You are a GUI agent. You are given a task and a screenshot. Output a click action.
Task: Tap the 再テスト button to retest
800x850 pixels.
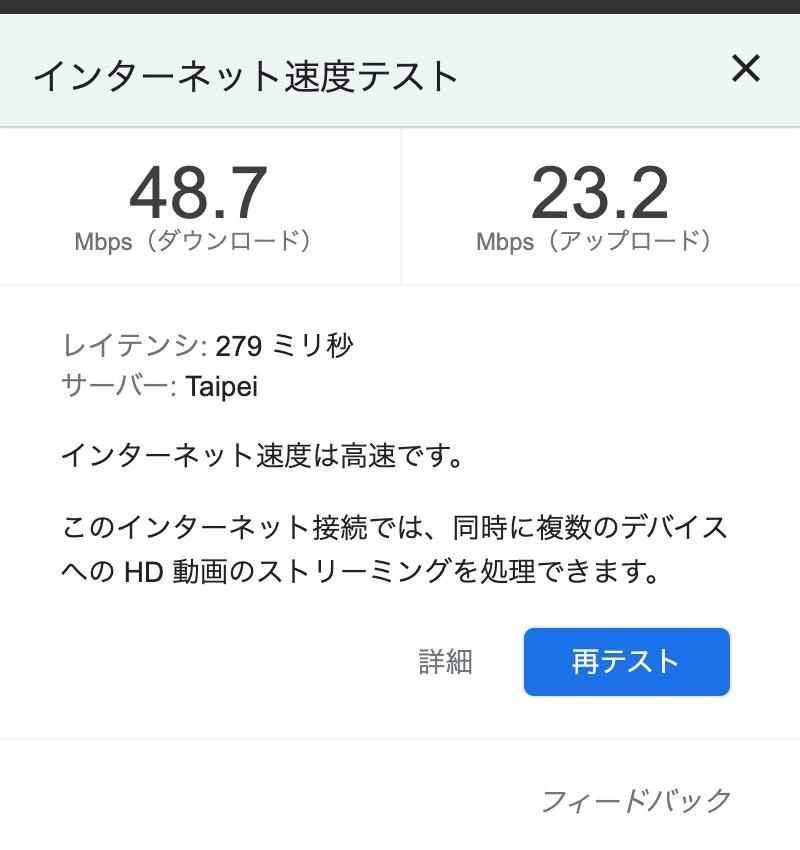click(627, 662)
